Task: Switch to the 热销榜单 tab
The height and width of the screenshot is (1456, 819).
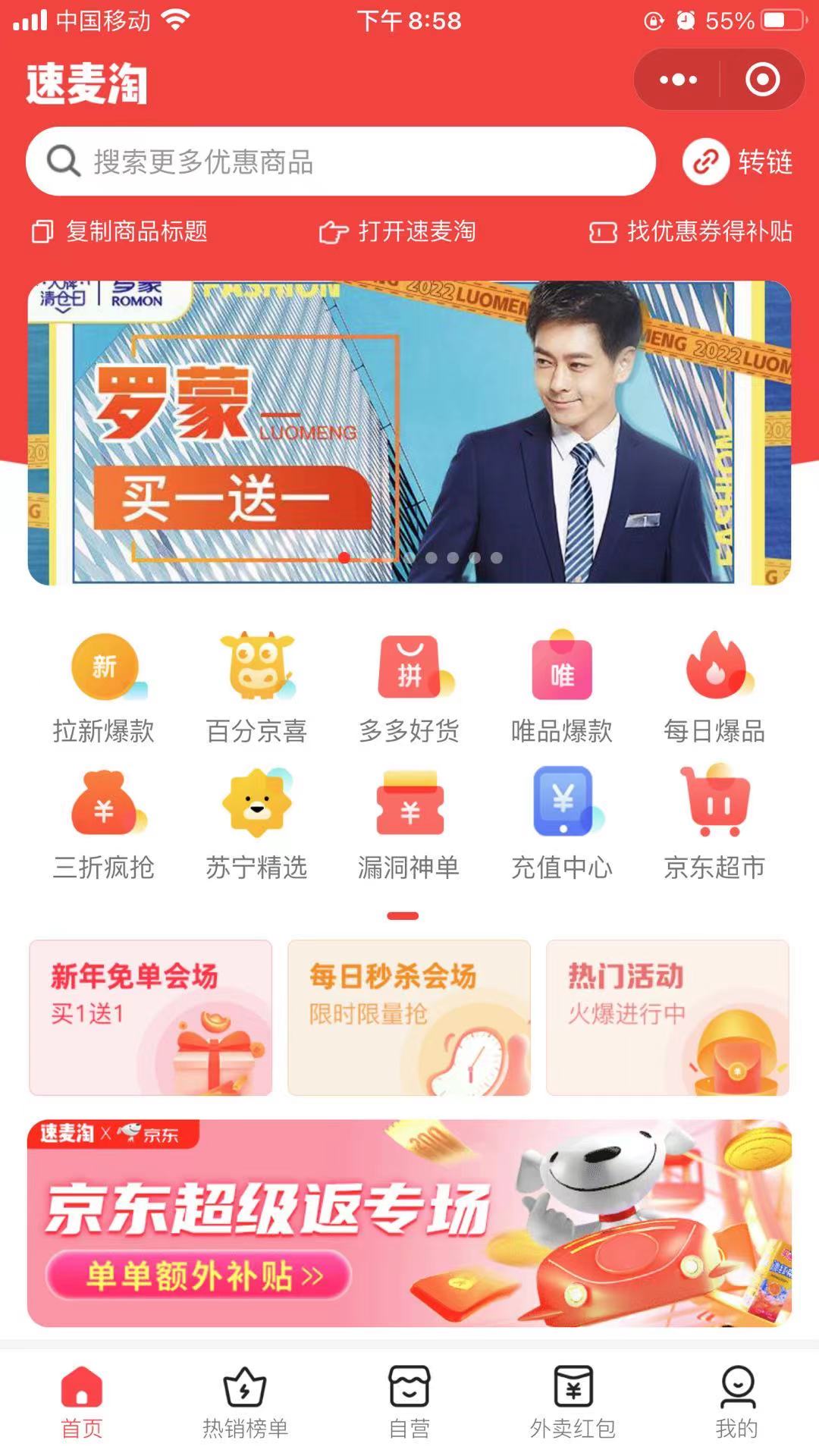Action: click(245, 1403)
